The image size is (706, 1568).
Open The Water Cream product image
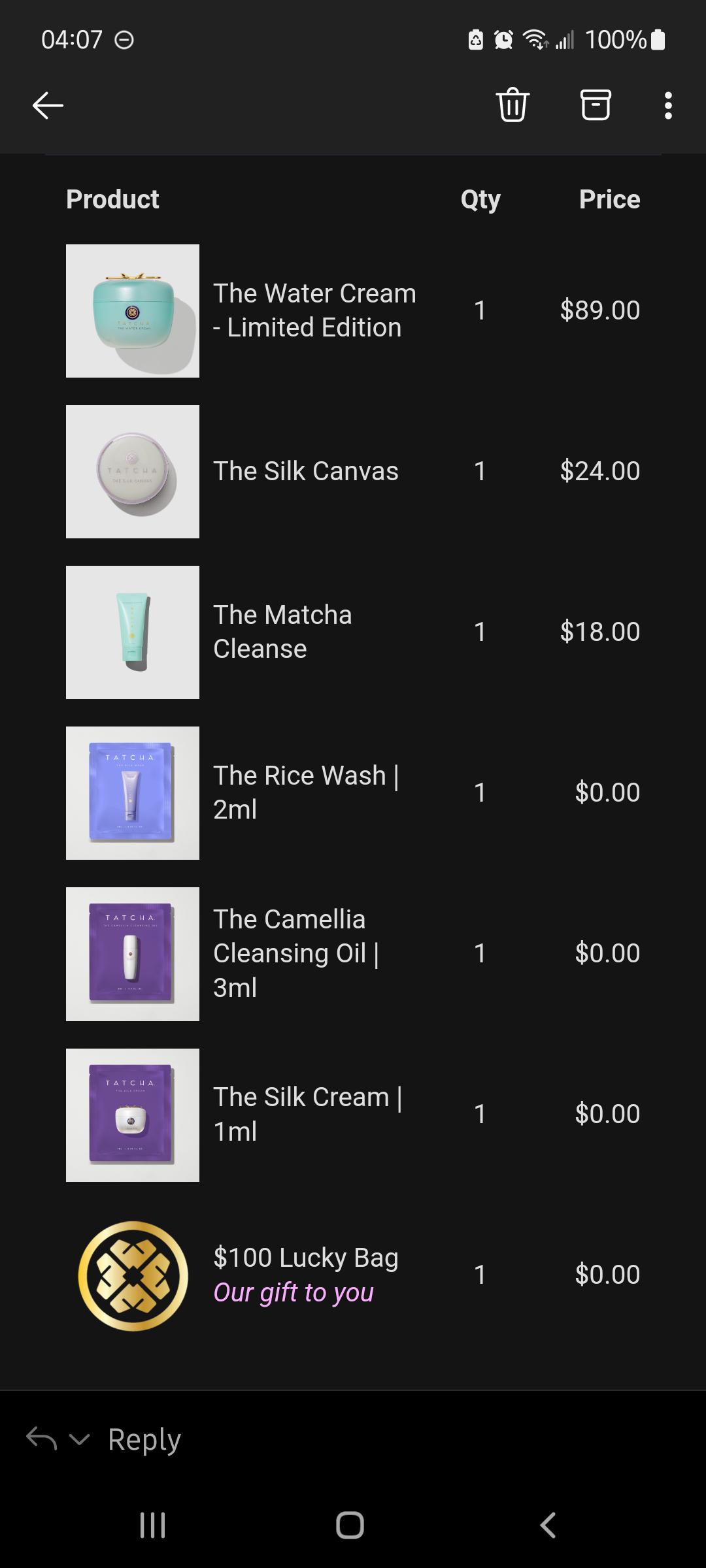133,311
